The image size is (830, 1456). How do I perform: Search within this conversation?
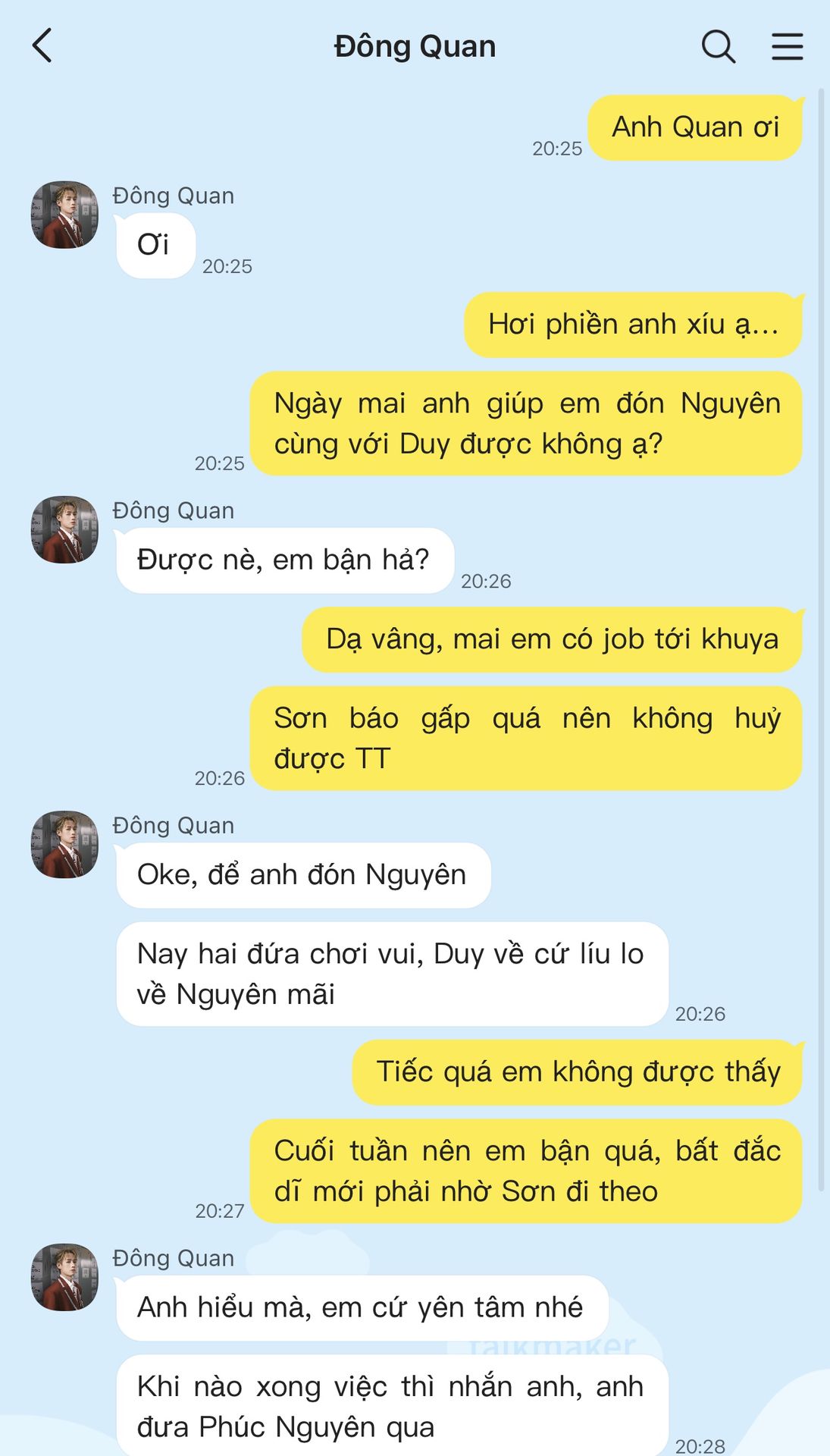pyautogui.click(x=717, y=46)
